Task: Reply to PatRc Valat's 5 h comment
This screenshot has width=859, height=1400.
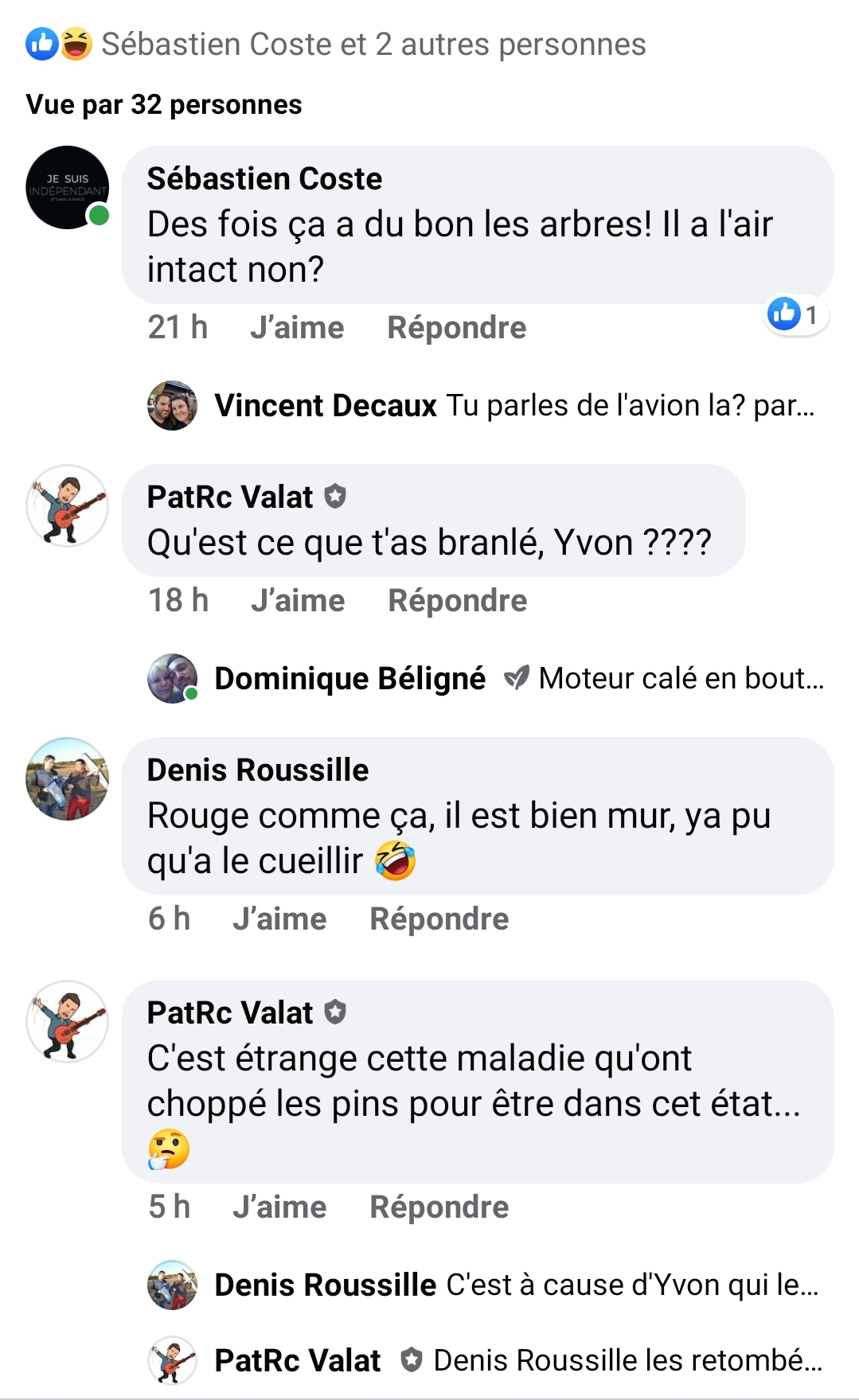Action: (x=439, y=1207)
